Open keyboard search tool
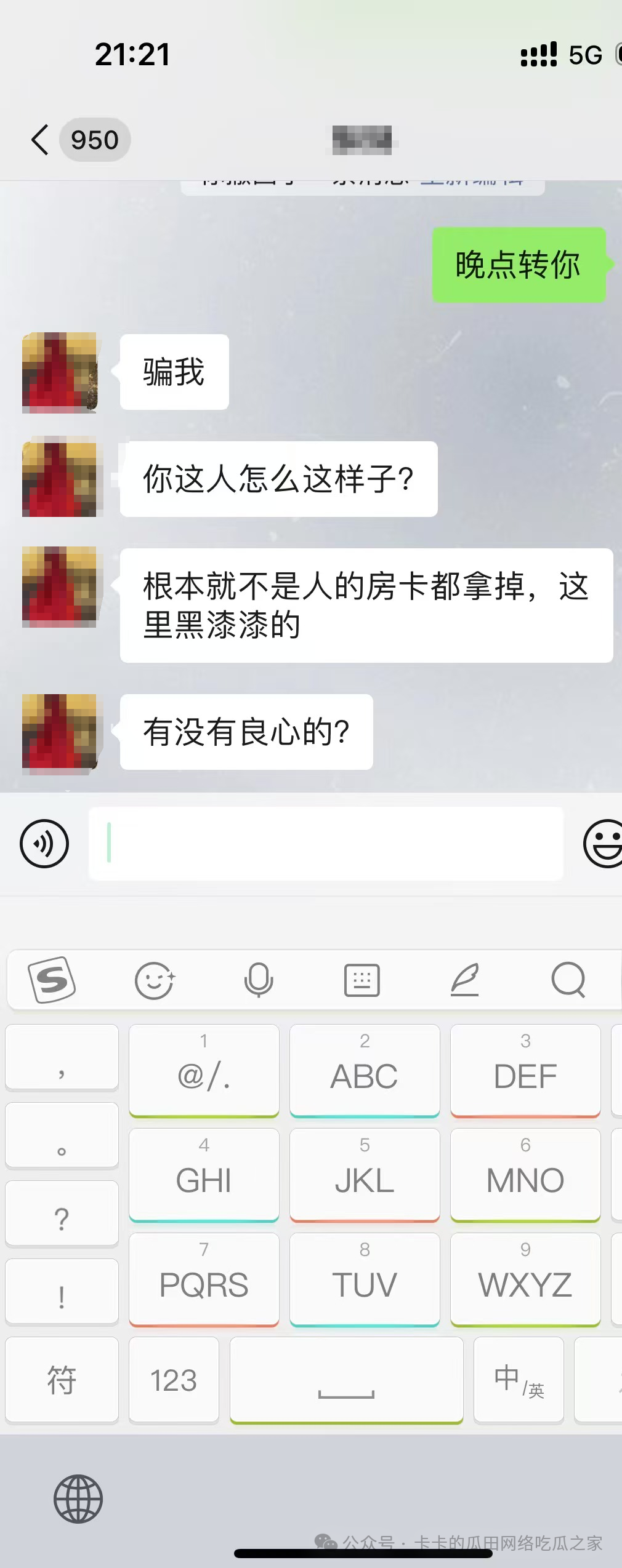The height and width of the screenshot is (1568, 622). coord(568,980)
